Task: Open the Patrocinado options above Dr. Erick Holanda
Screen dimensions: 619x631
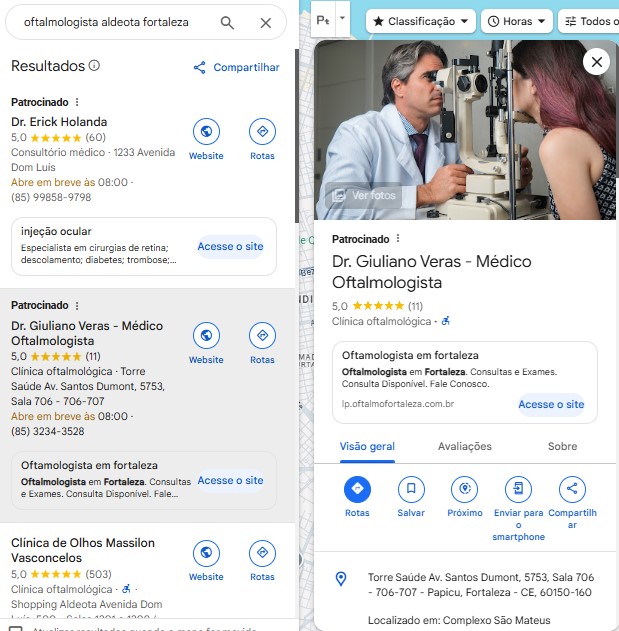Action: pyautogui.click(x=77, y=102)
